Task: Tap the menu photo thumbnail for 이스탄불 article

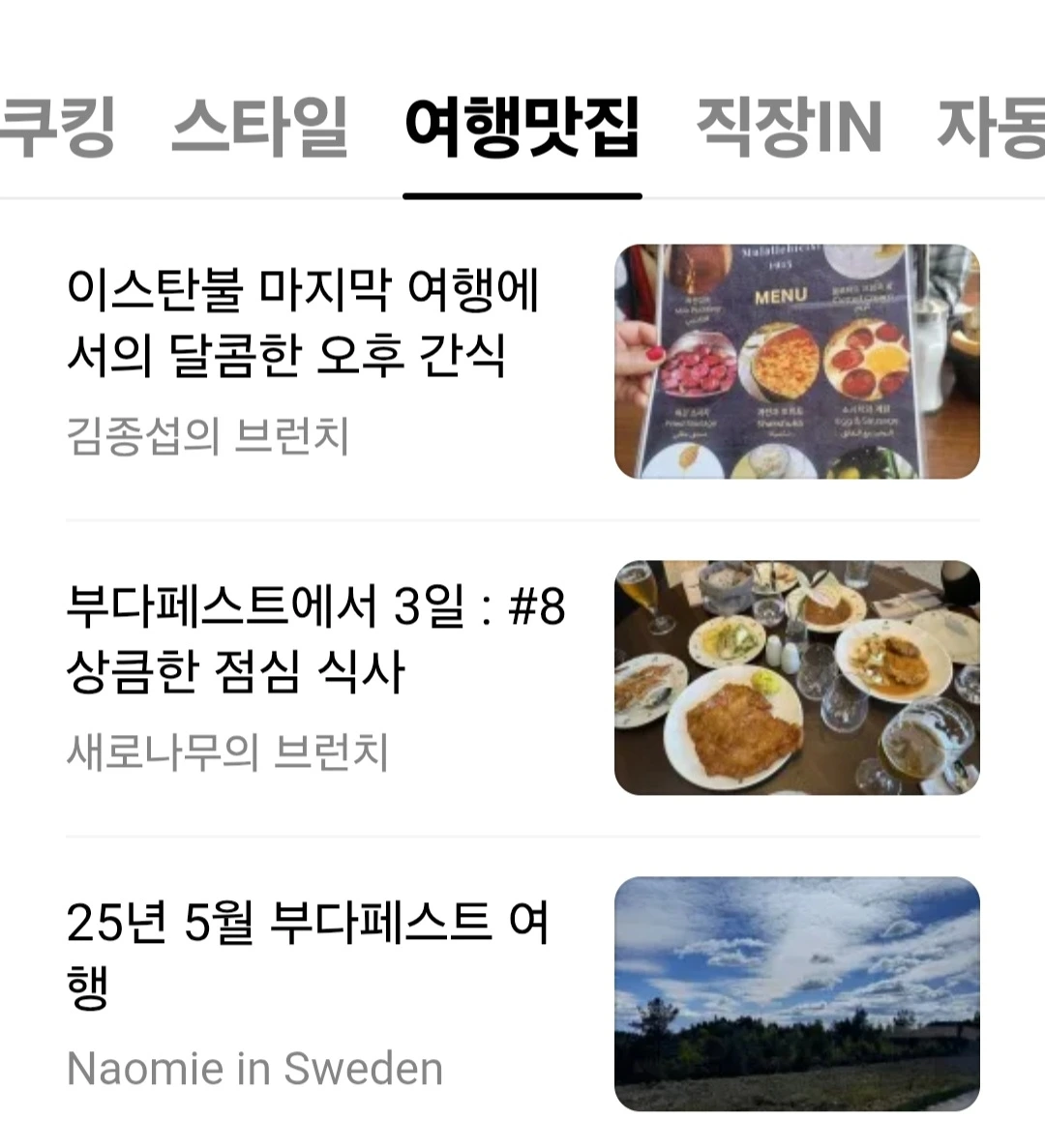Action: click(796, 362)
